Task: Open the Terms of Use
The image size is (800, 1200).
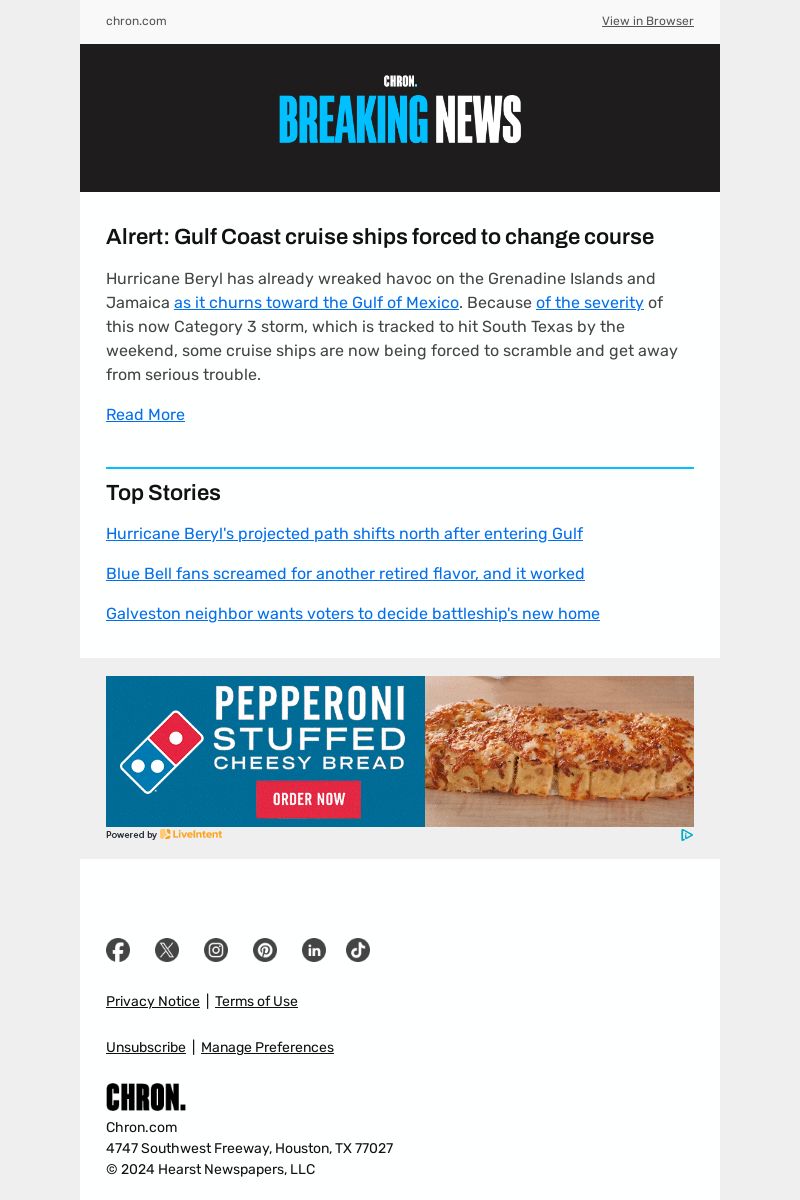Action: pyautogui.click(x=256, y=1001)
